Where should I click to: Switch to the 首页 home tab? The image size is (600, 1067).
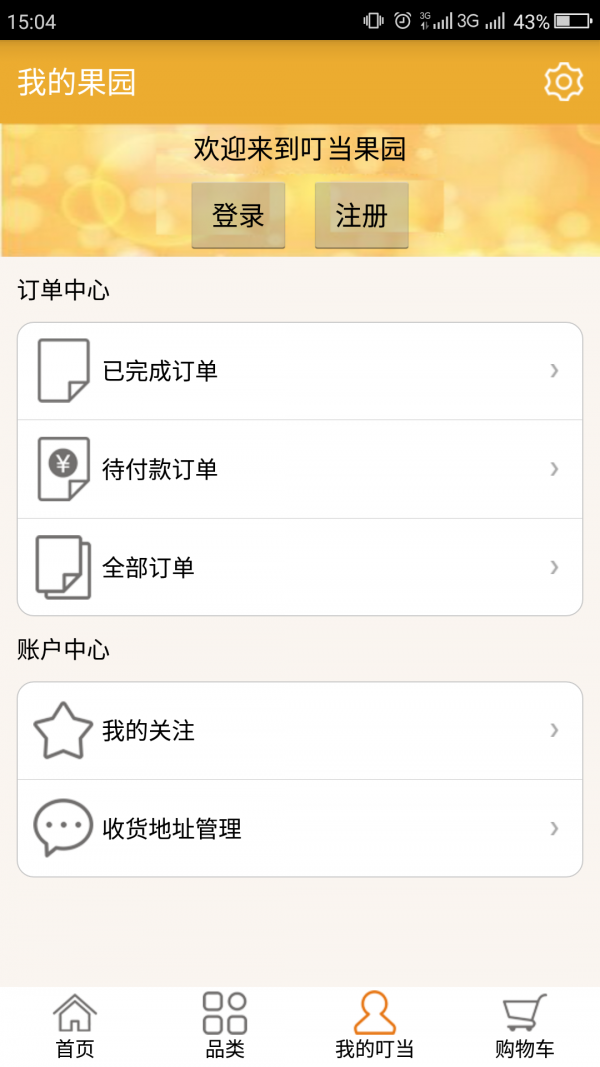[75, 1026]
